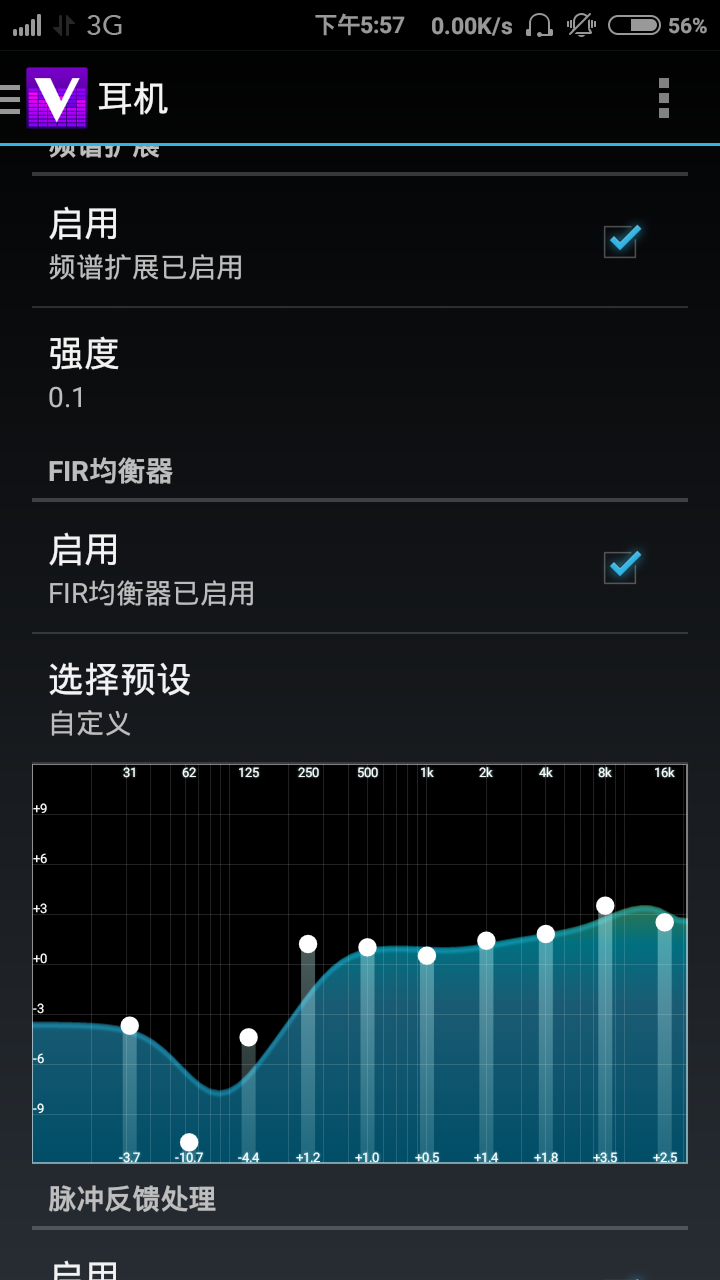Open the navigation drawer menu
Screen dimensions: 720x1280
pyautogui.click(x=12, y=98)
